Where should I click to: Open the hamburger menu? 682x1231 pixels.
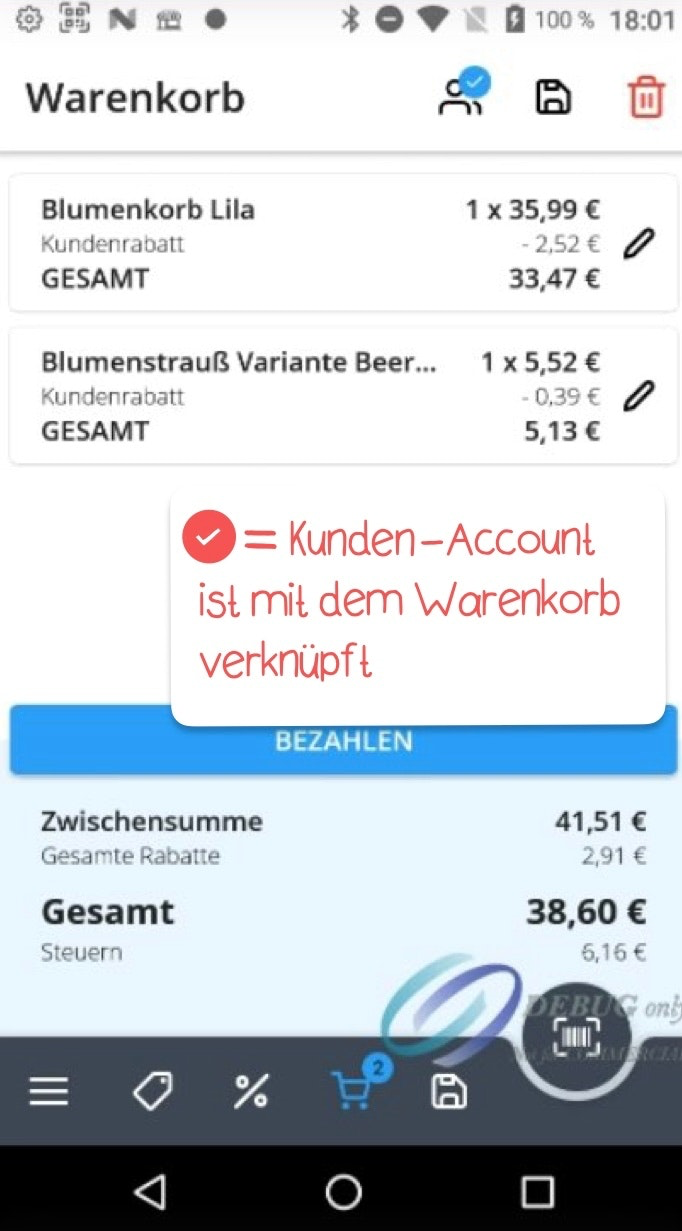49,1092
